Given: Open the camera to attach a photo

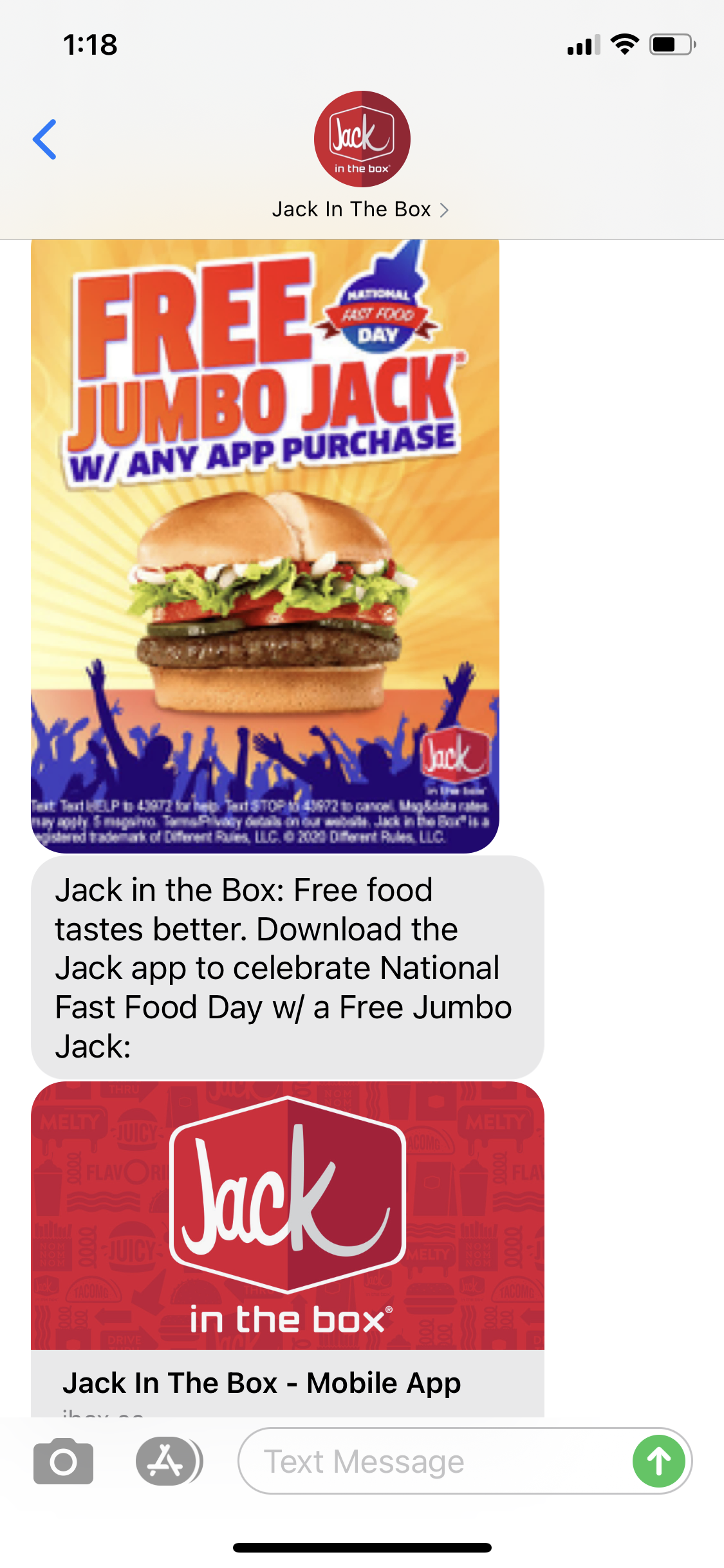Looking at the screenshot, I should tap(63, 1461).
